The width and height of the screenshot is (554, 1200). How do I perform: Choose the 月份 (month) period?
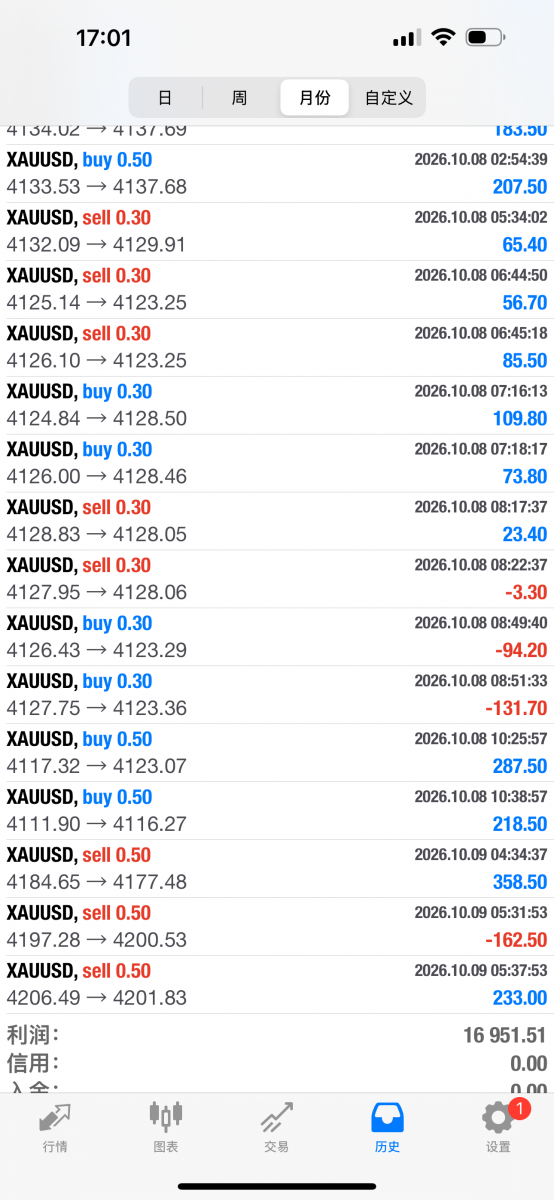[x=314, y=98]
